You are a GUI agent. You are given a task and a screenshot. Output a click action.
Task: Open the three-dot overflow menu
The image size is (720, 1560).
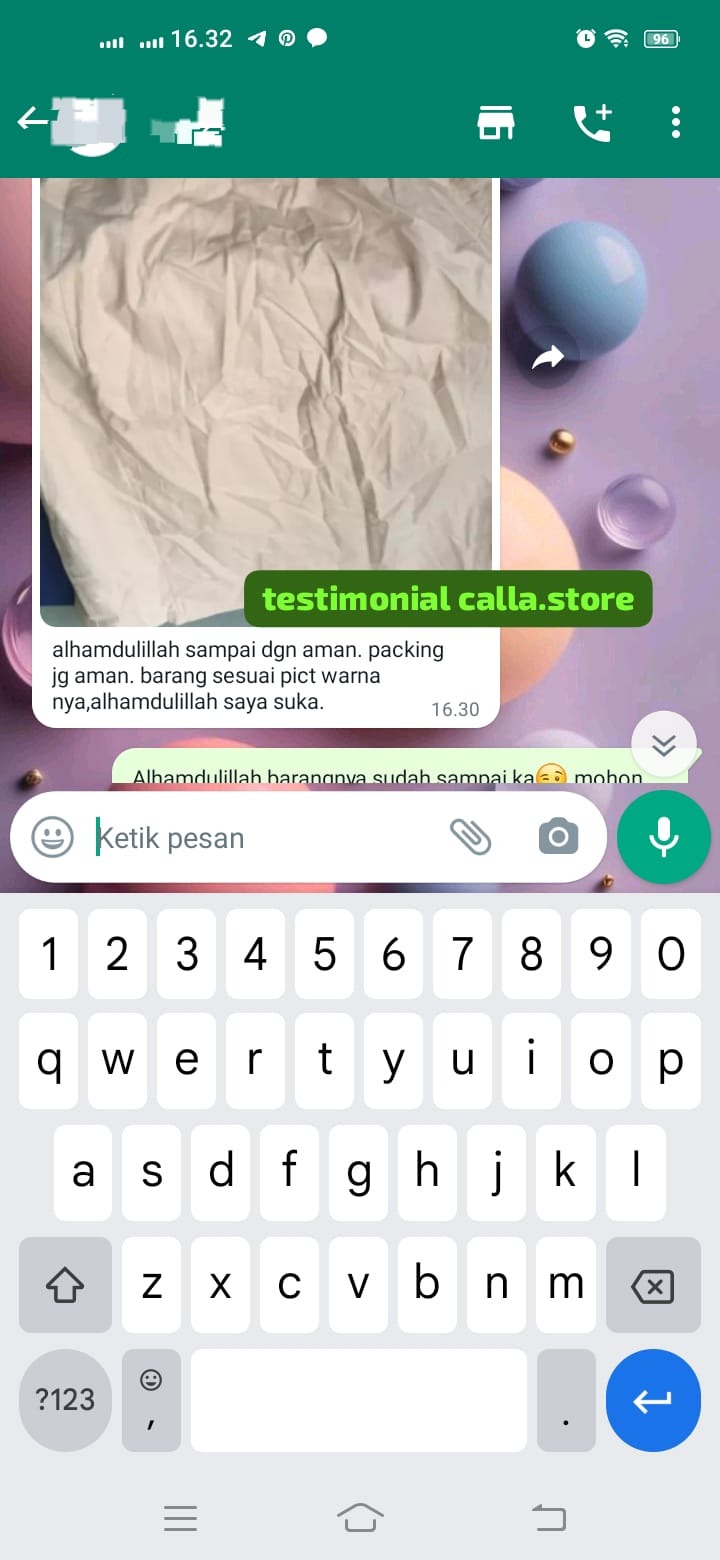pyautogui.click(x=676, y=122)
